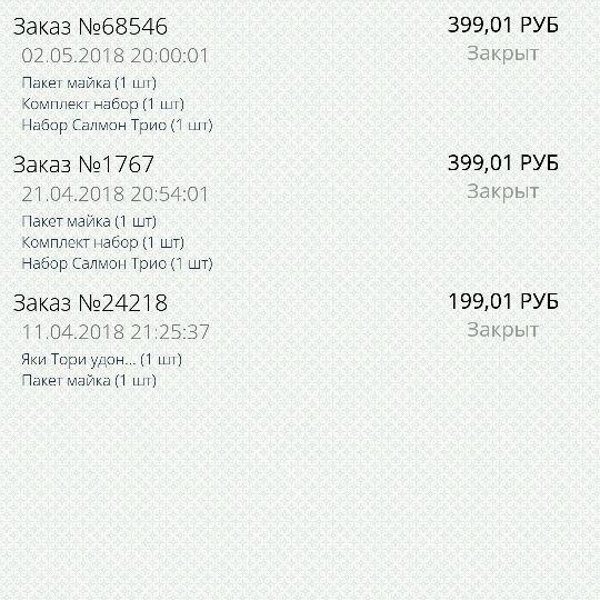Viewport: 600px width, 600px height.
Task: View order №24218 for 199,01 РУБ
Action: 90,303
